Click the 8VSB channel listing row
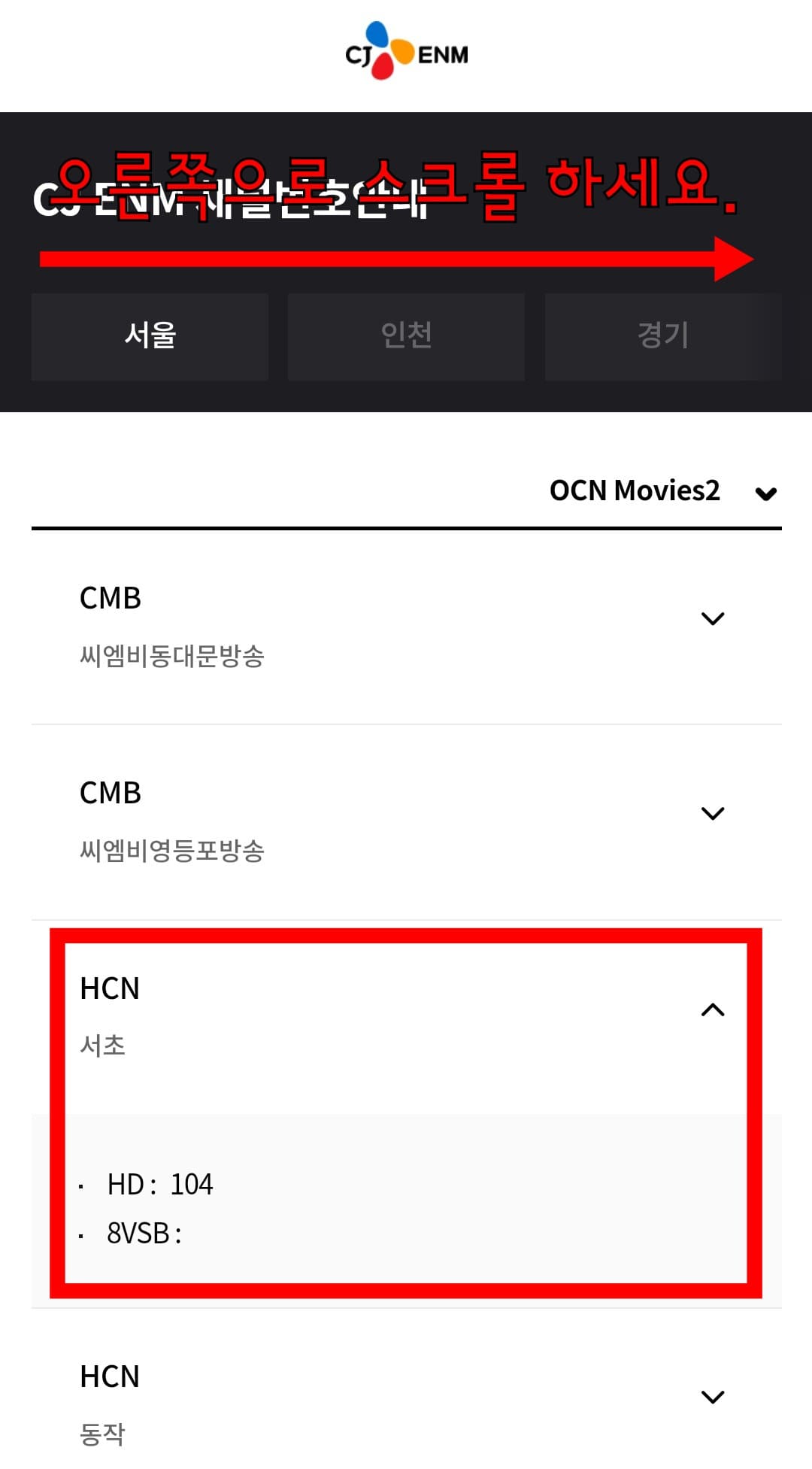 coord(143,1233)
